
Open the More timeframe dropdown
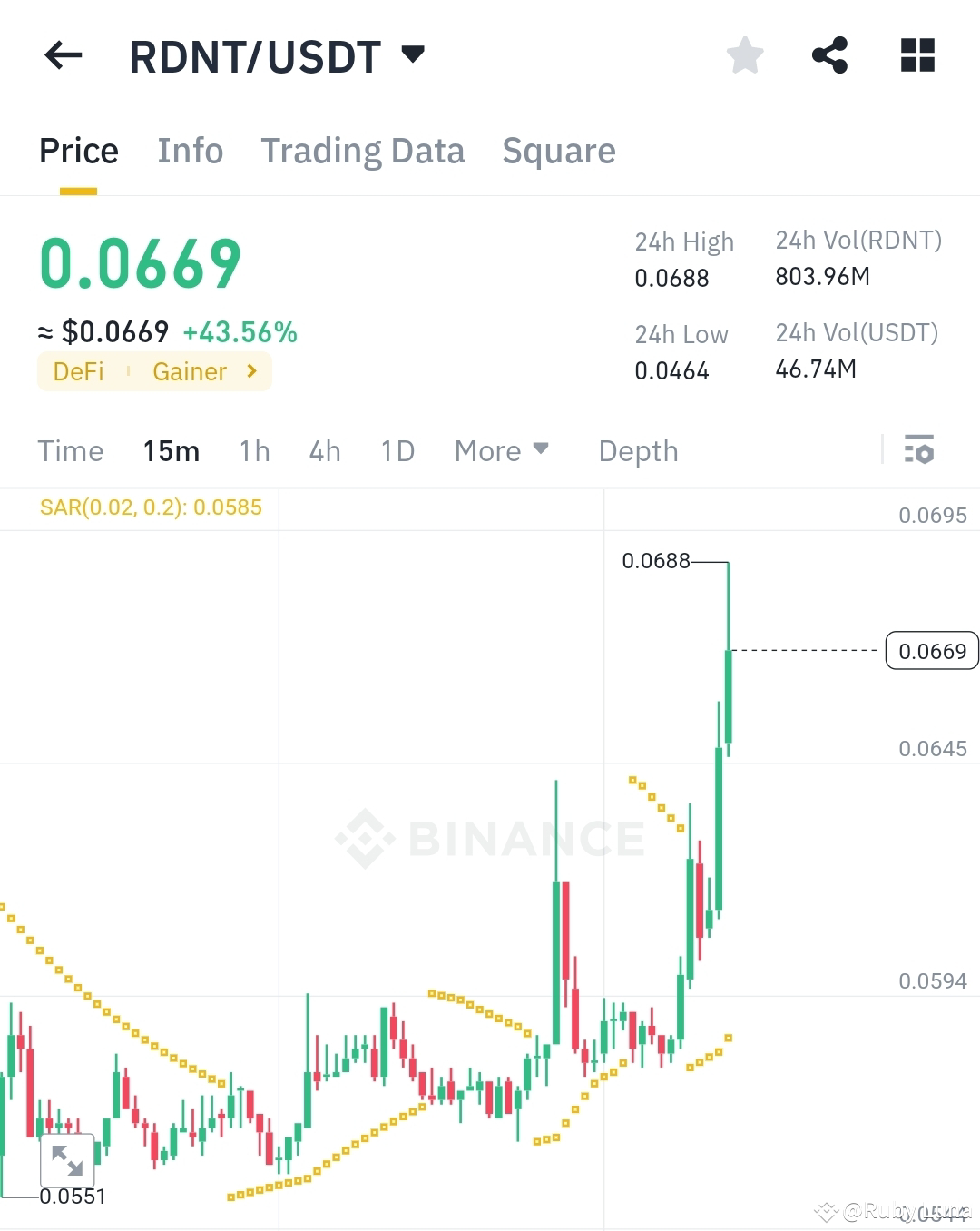pyautogui.click(x=501, y=450)
